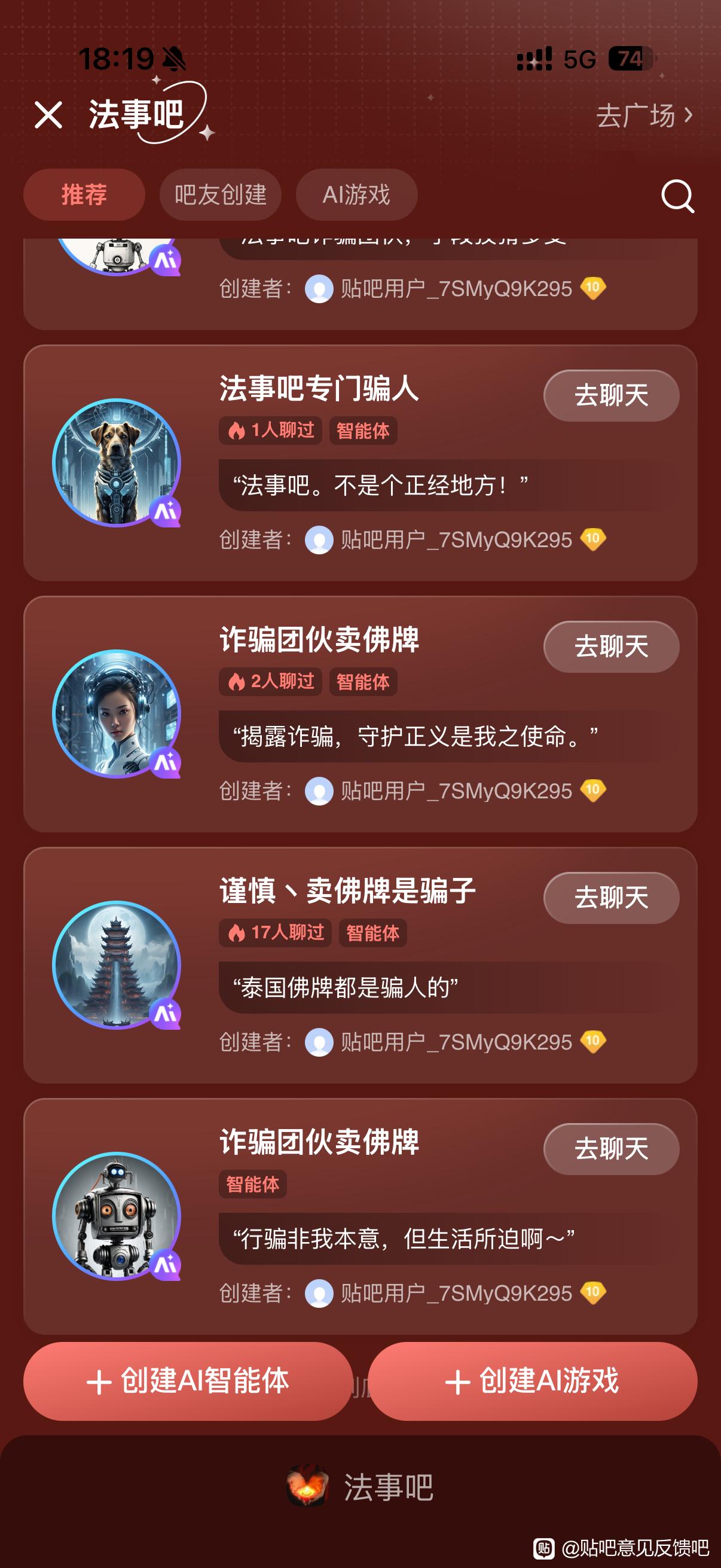Viewport: 721px width, 1568px height.
Task: Tap 去聊天 for 法事吧专门骗人
Action: click(611, 396)
